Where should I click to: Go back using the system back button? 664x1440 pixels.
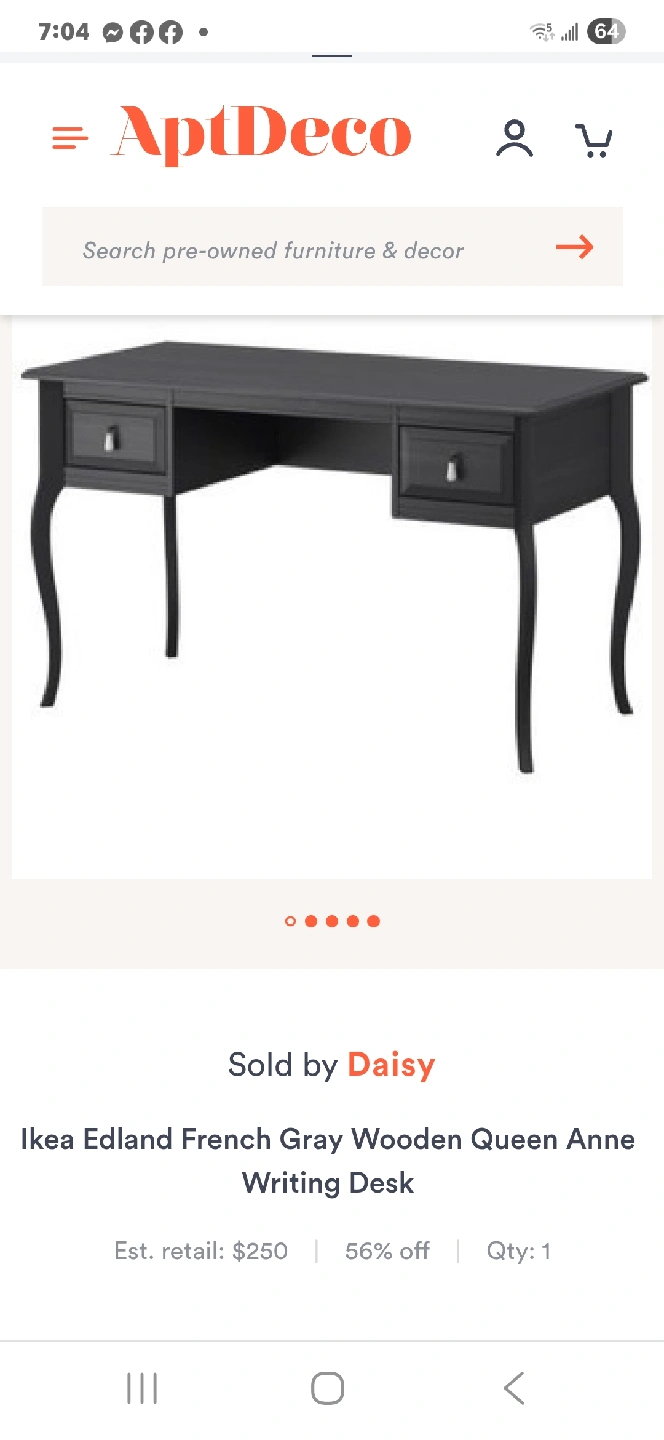514,1388
